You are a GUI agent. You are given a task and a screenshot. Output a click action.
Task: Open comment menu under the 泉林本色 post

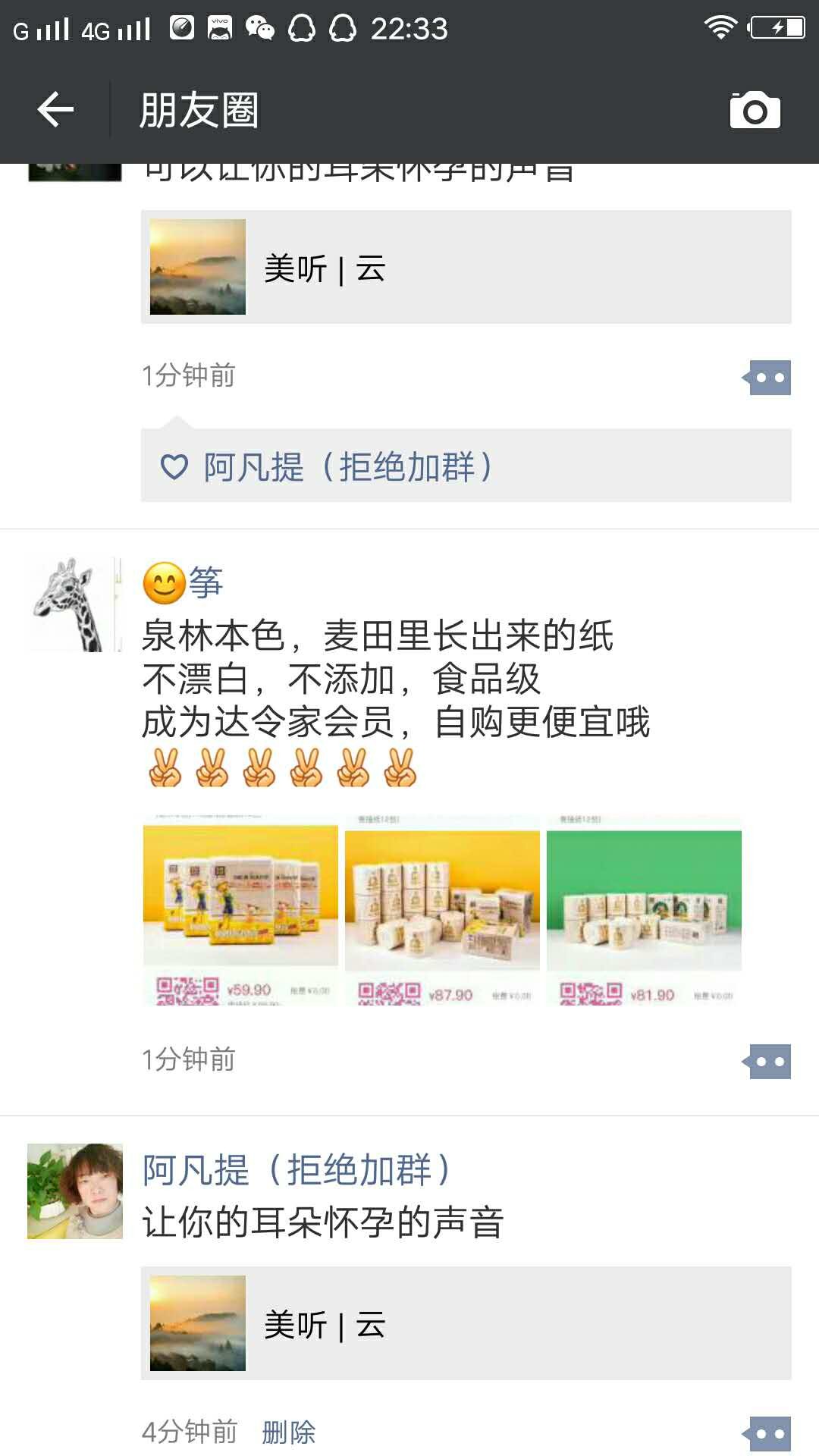pyautogui.click(x=767, y=1062)
